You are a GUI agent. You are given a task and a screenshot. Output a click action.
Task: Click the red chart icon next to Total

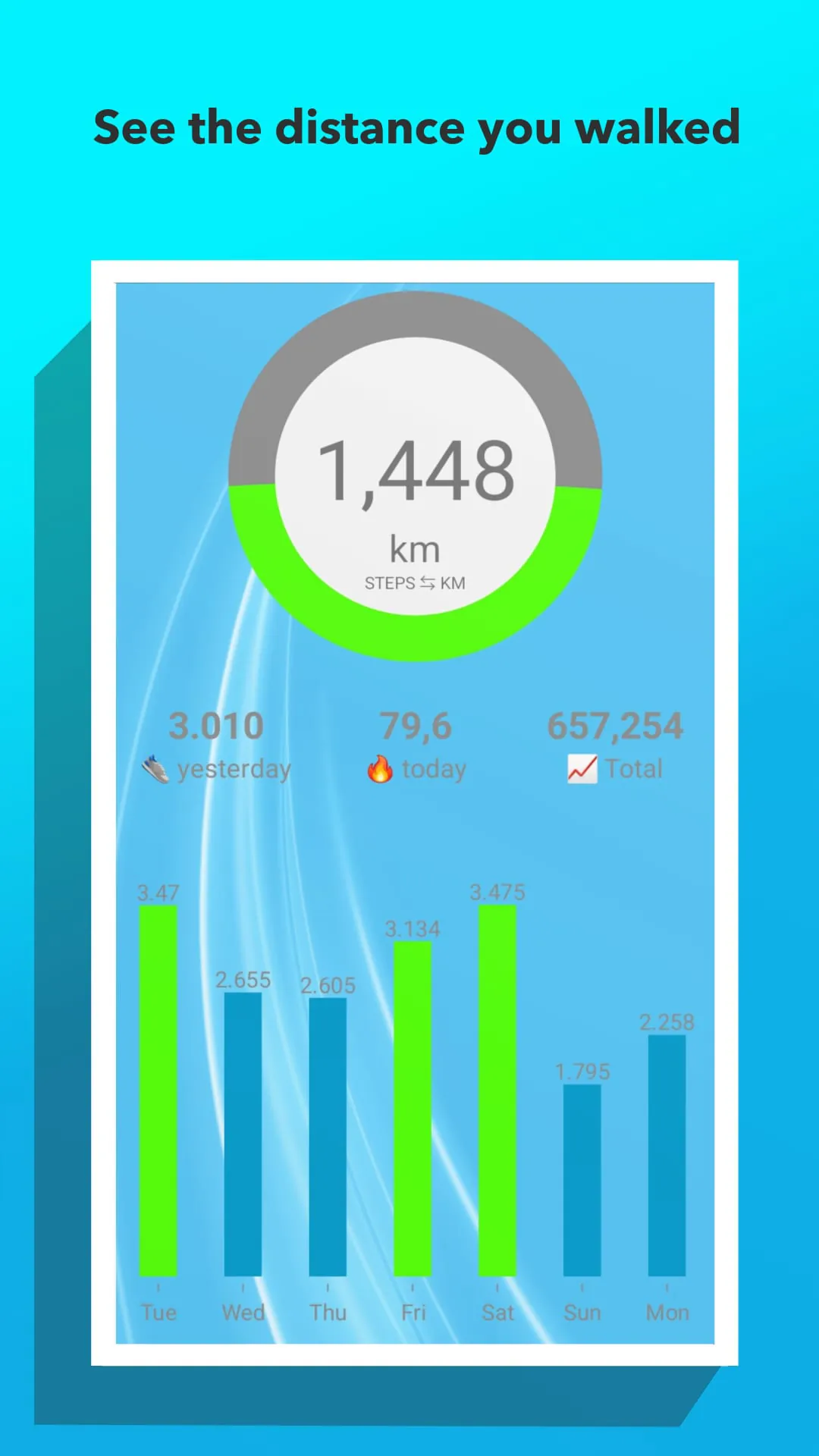(x=582, y=768)
